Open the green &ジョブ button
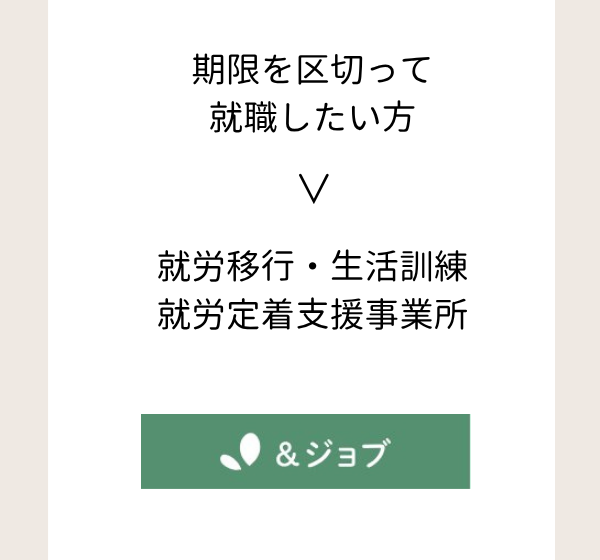Image resolution: width=600 pixels, height=560 pixels. pos(305,452)
